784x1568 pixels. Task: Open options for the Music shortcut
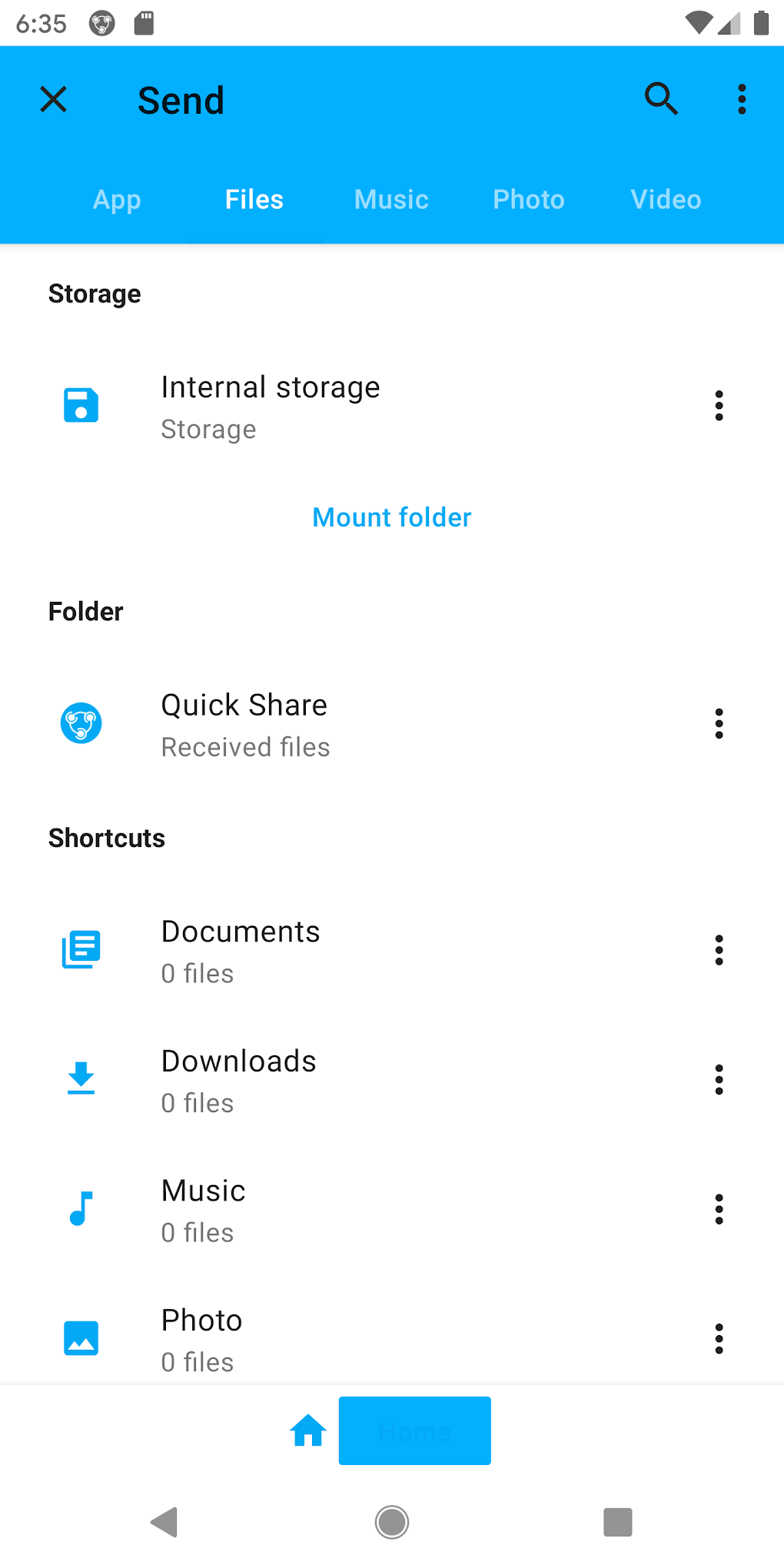[x=719, y=1208]
